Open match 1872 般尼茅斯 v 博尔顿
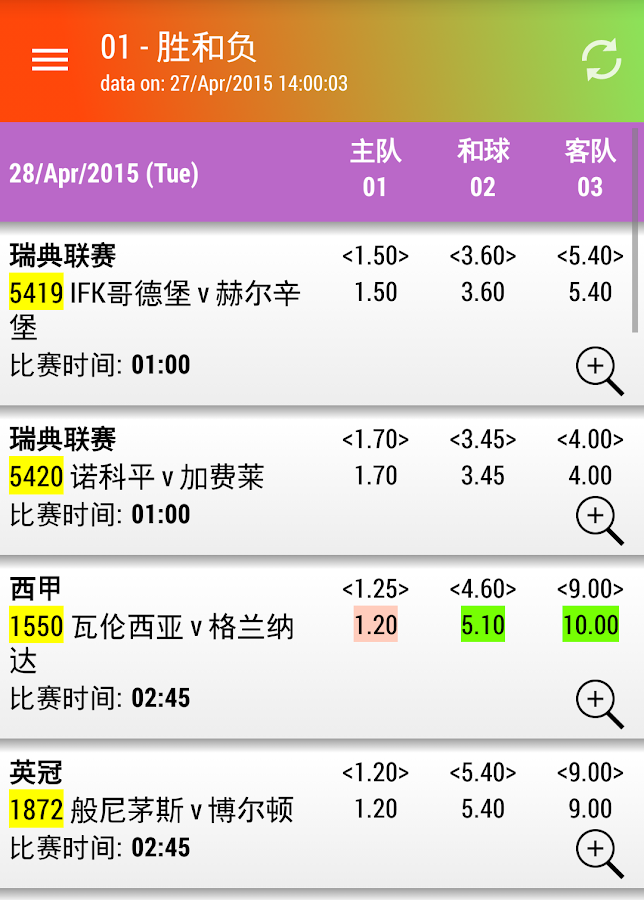The height and width of the screenshot is (900, 644). [152, 810]
